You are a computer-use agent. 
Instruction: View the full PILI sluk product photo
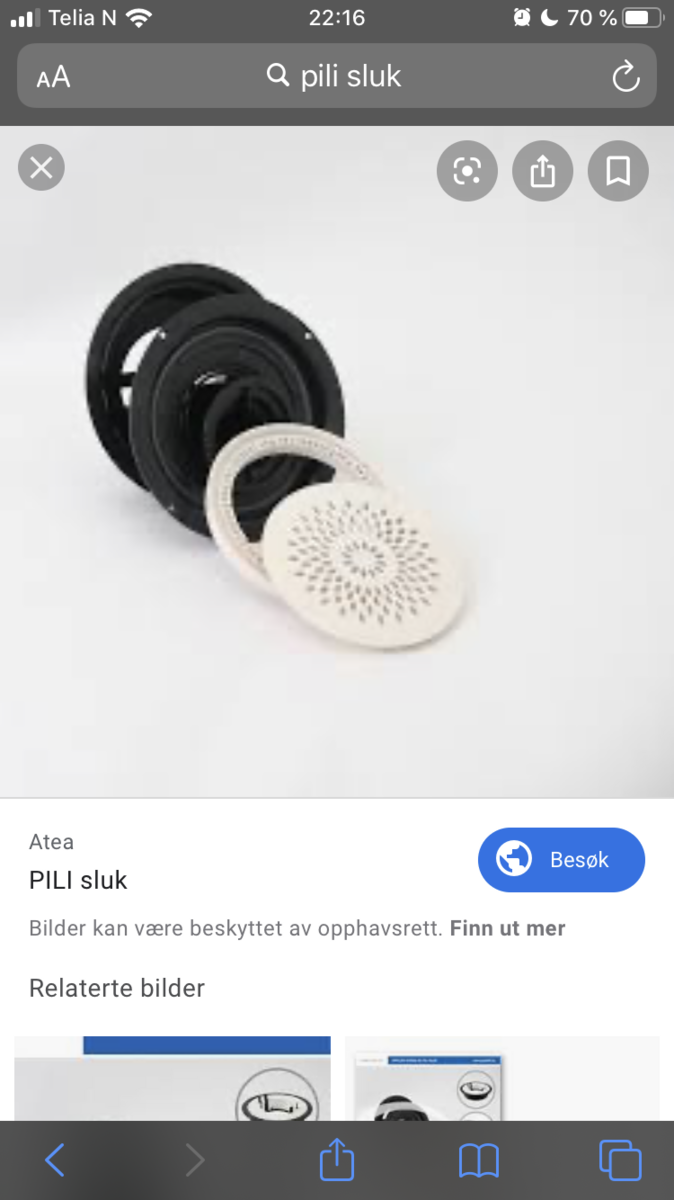click(x=337, y=462)
